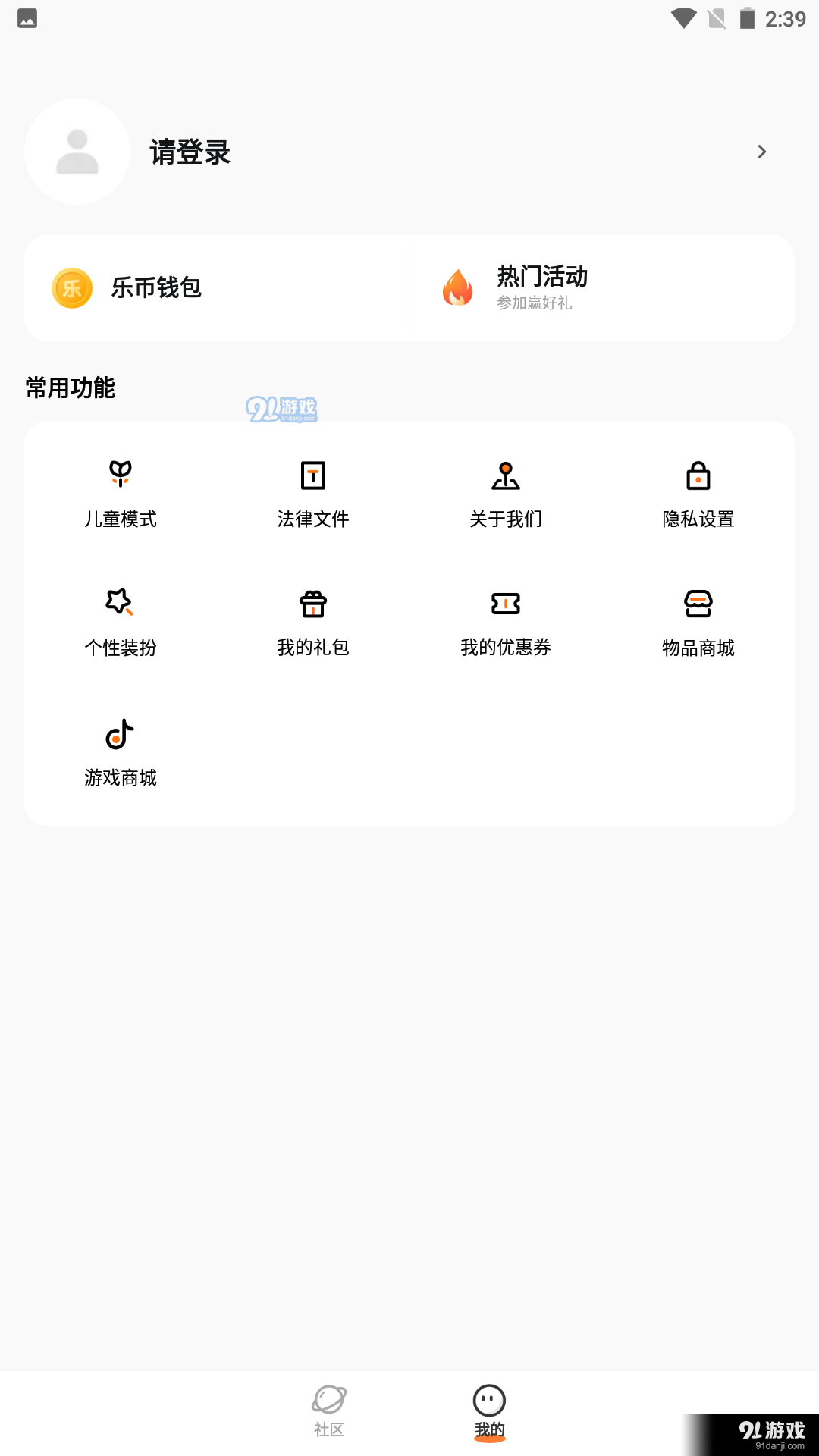819x1456 pixels.
Task: Select the 儿童模式 sprout icon
Action: tap(121, 475)
